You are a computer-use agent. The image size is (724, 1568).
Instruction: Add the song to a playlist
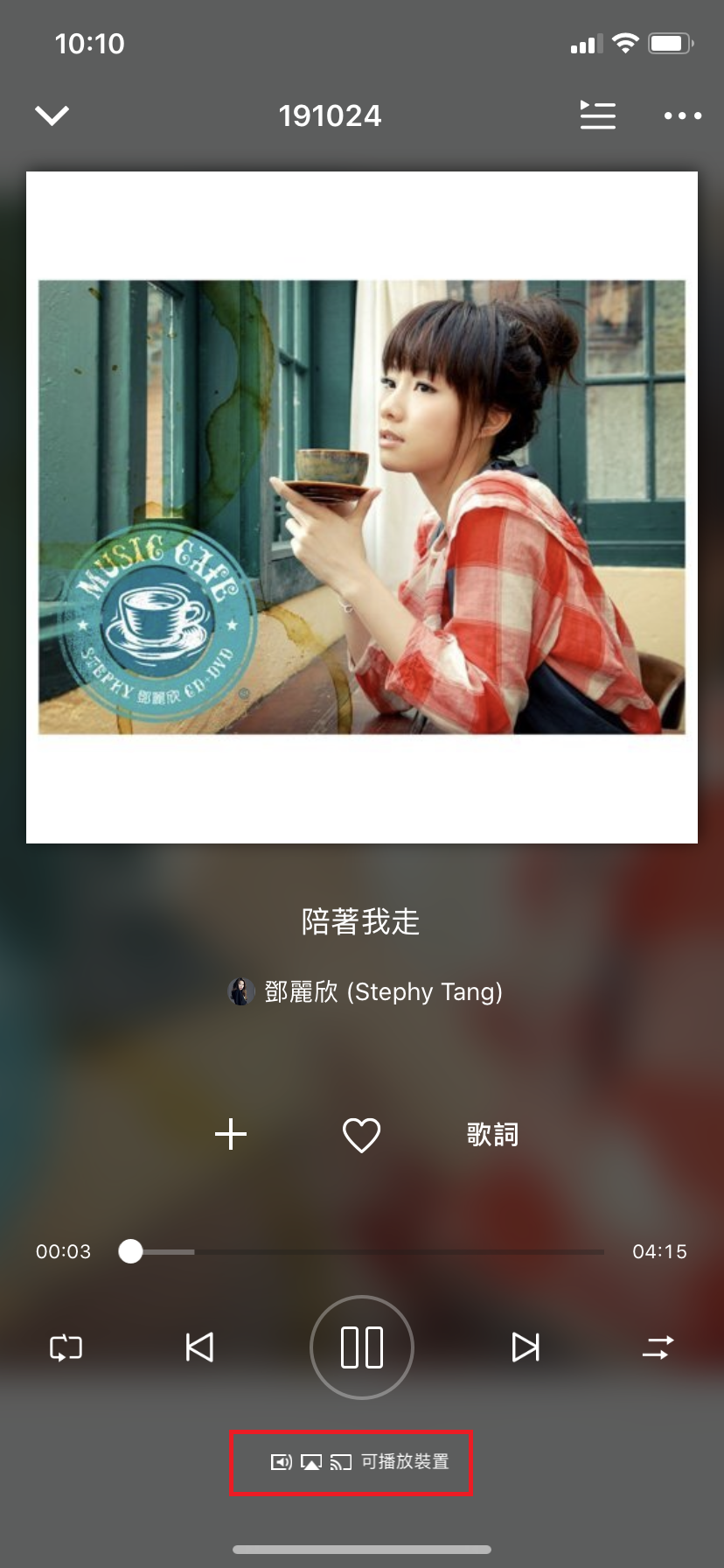click(x=231, y=1134)
